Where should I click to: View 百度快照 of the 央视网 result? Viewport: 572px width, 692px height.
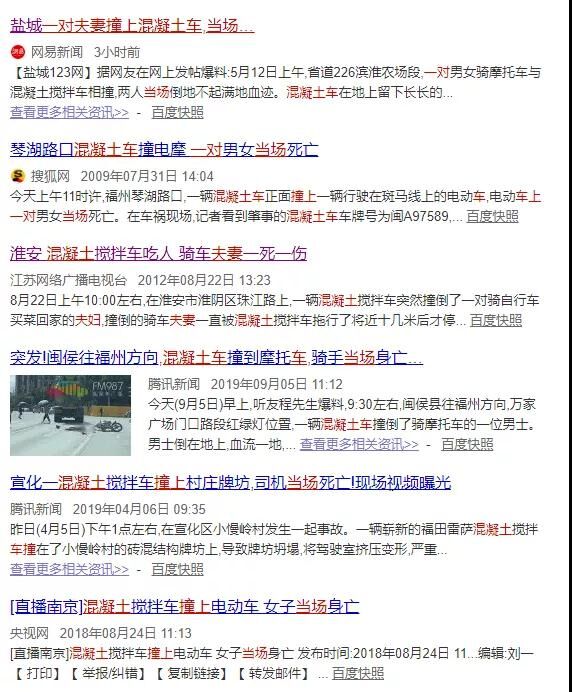pyautogui.click(x=358, y=673)
